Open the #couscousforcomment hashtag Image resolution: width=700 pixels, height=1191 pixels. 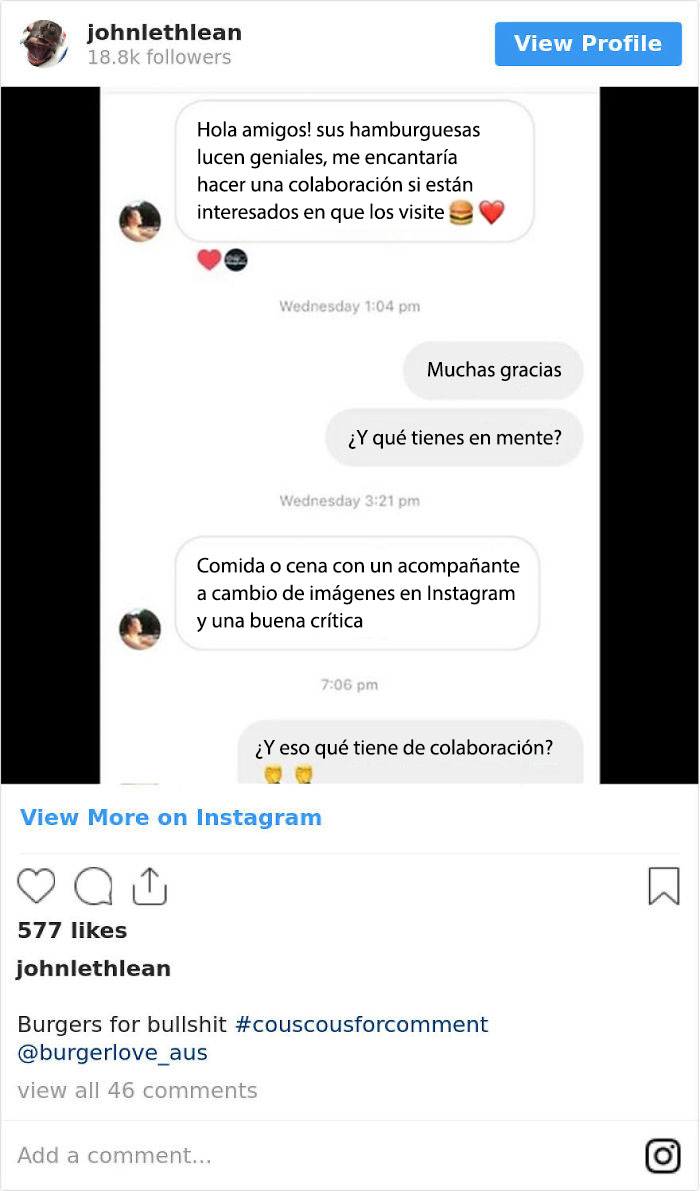click(x=361, y=1025)
